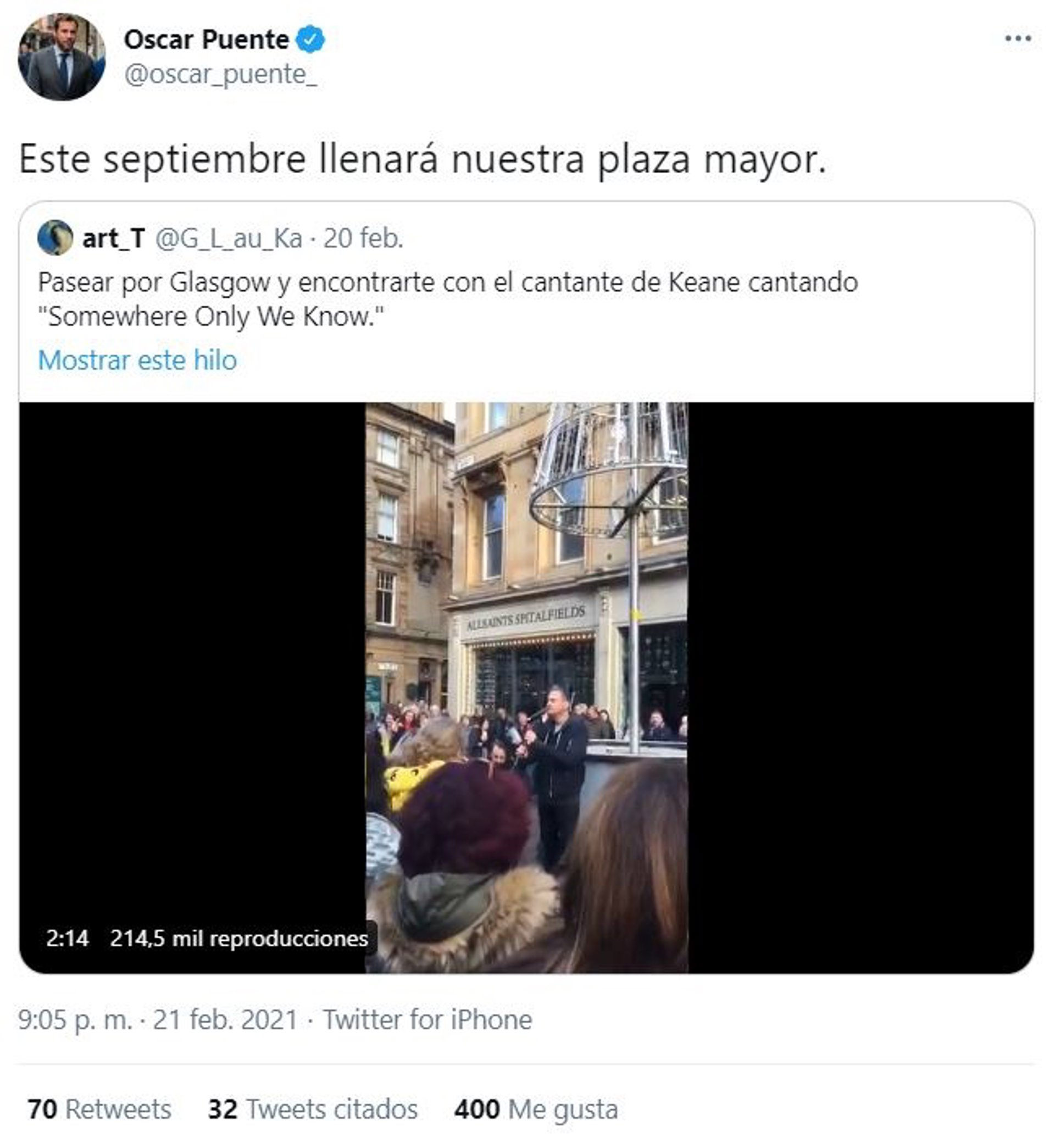Play the quoted Glasgow video
The image size is (1055, 1148).
pyautogui.click(x=526, y=687)
